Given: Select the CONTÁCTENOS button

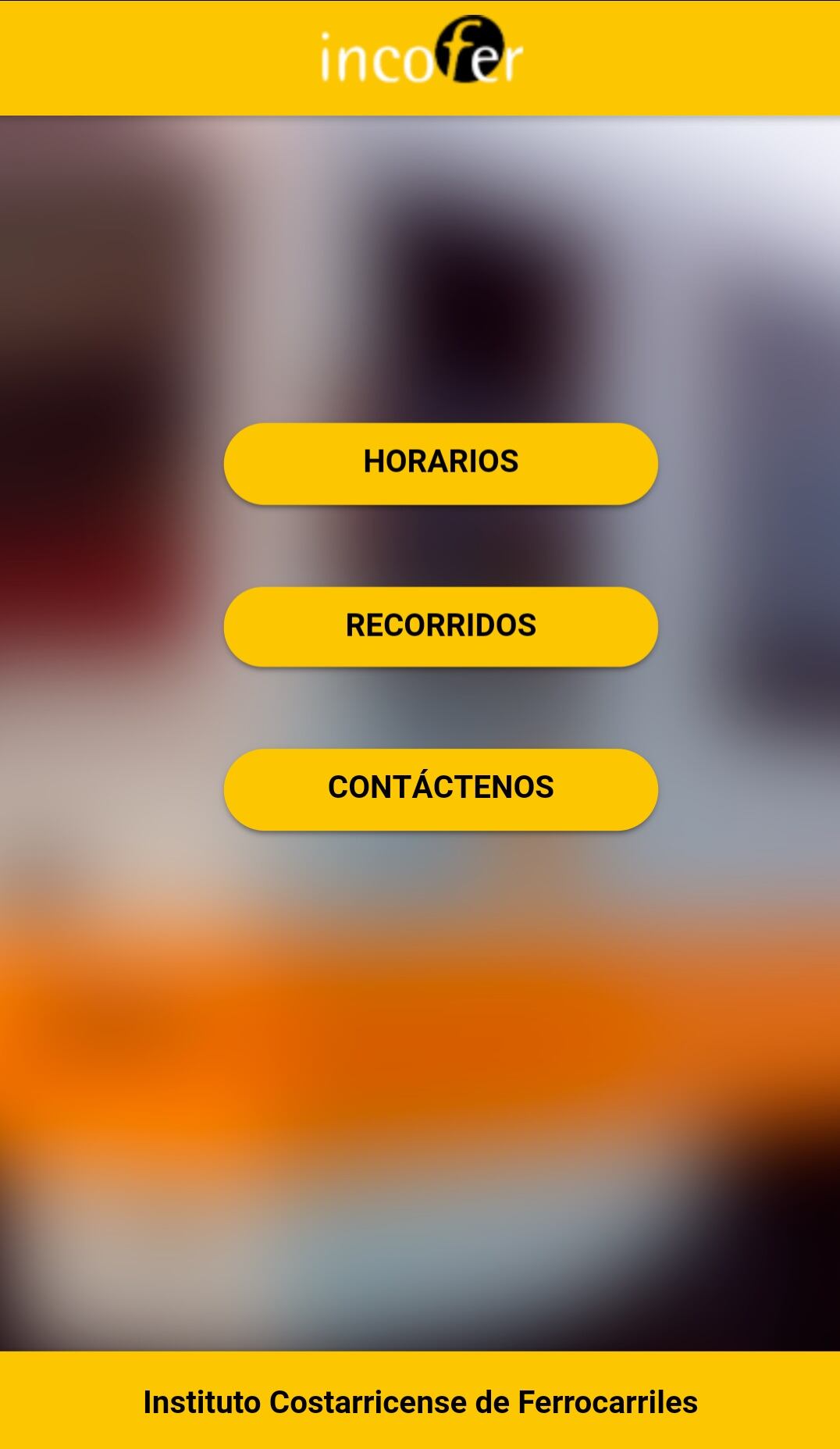Looking at the screenshot, I should [x=440, y=789].
